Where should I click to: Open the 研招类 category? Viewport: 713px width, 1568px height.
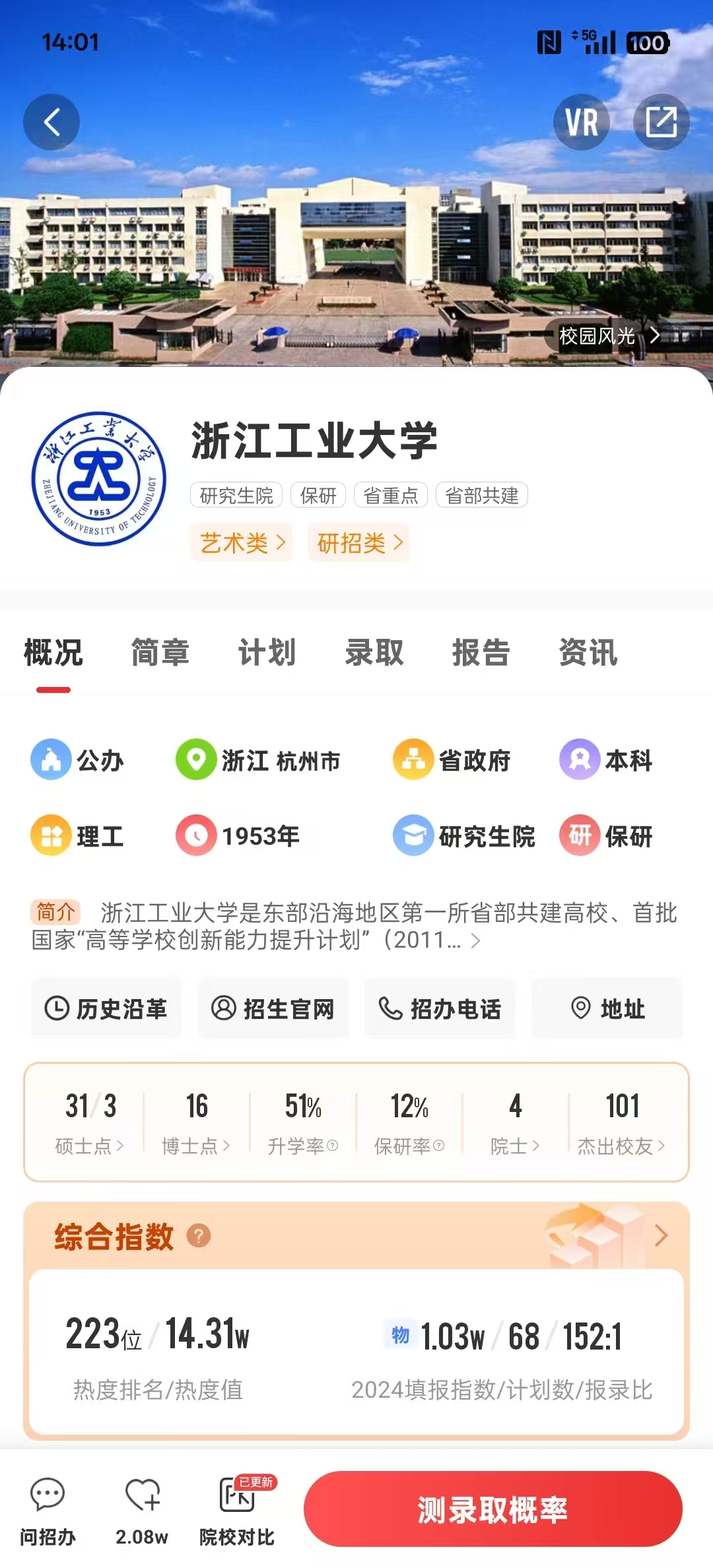(x=359, y=542)
